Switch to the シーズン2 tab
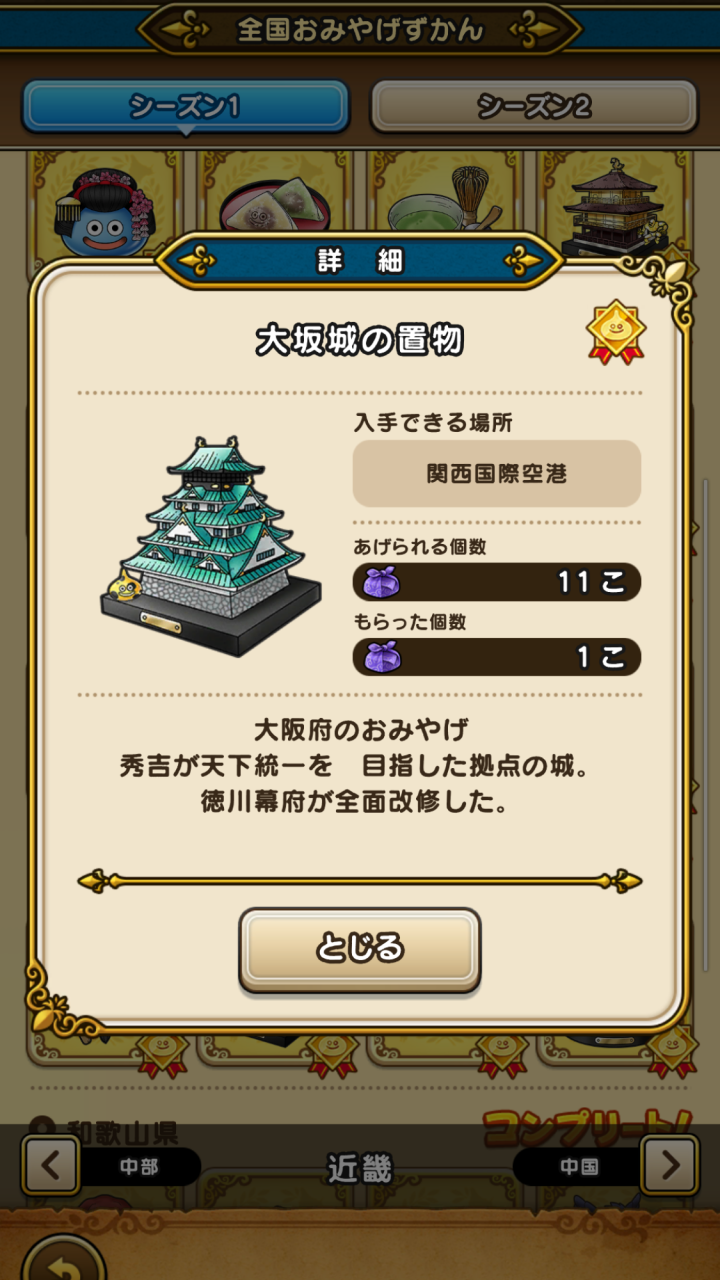 tap(534, 106)
